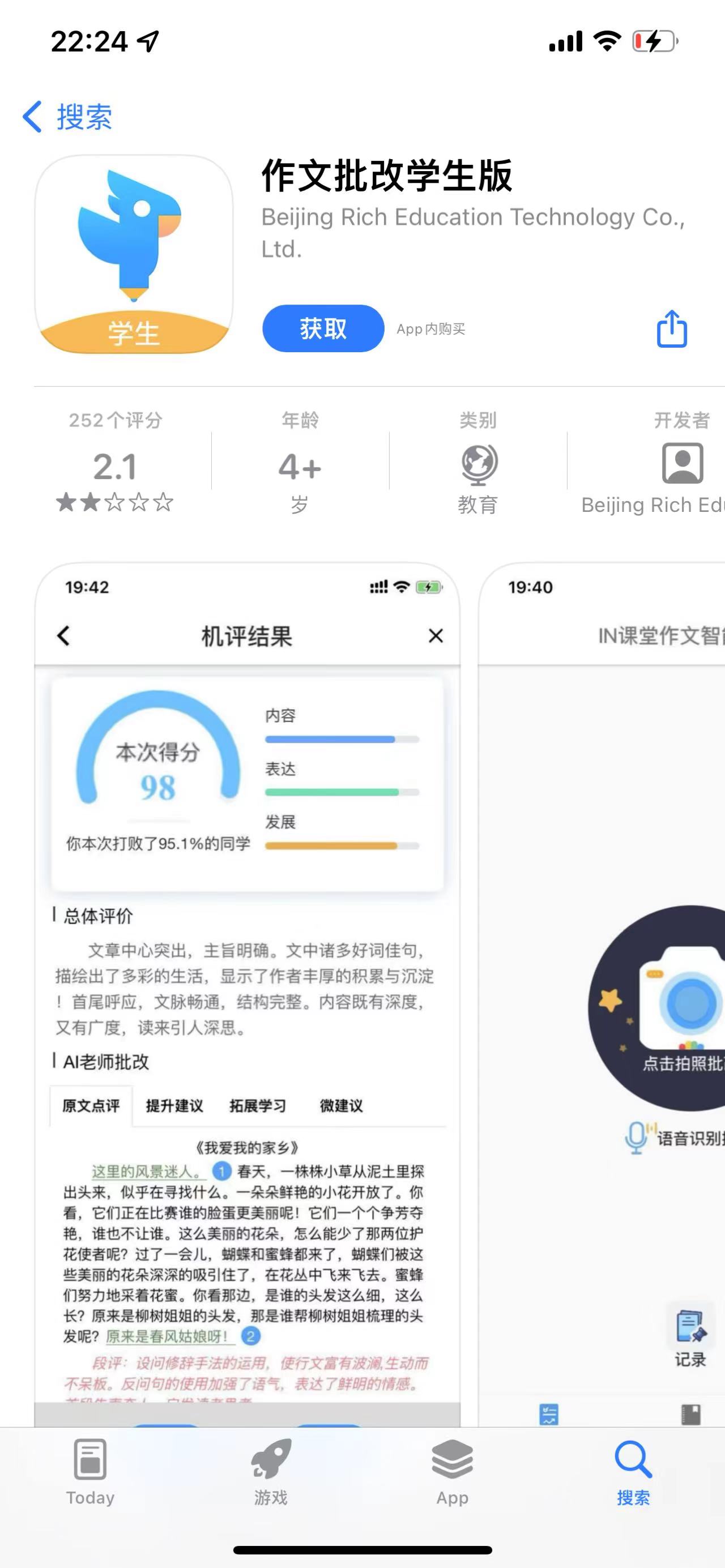
Task: Share this app listing
Action: 671,328
